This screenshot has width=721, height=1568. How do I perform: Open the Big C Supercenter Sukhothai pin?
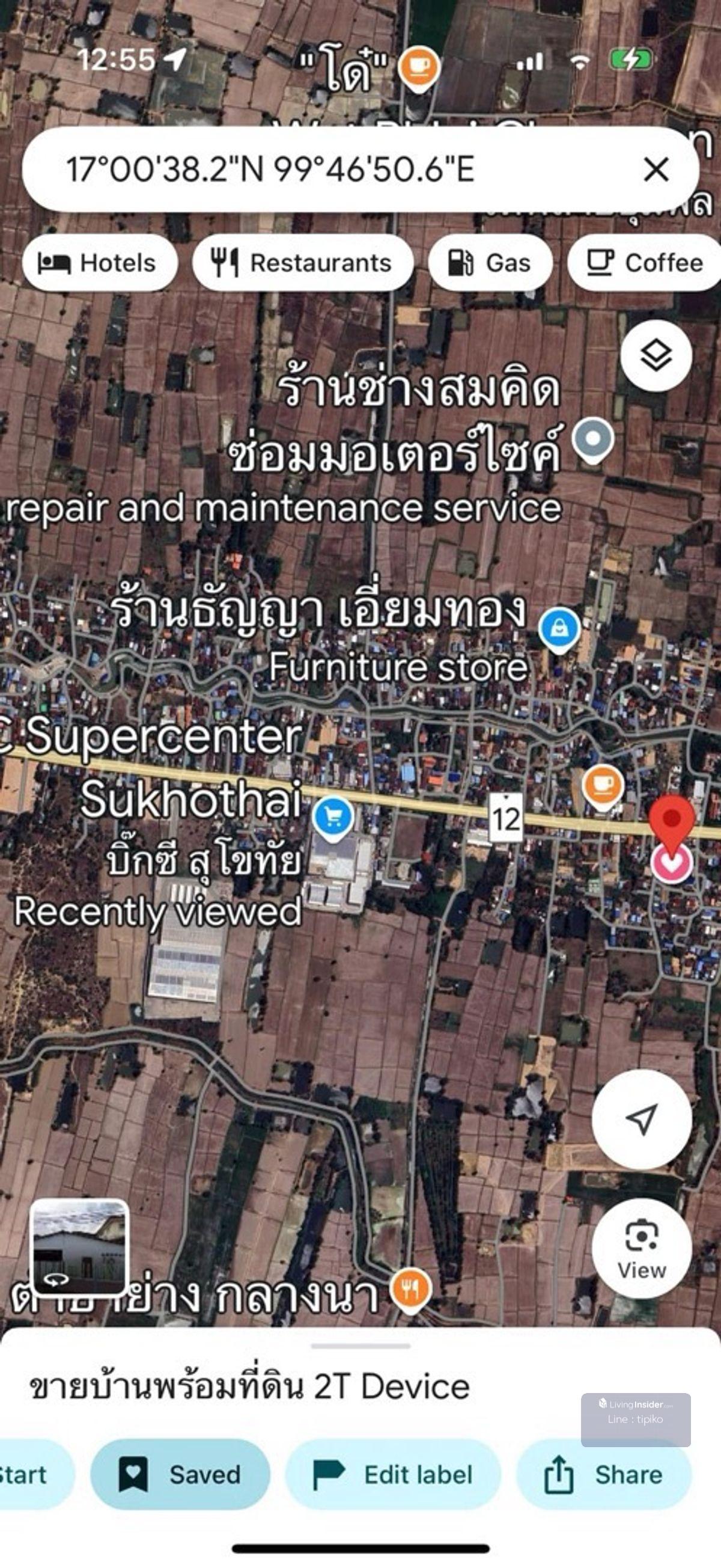click(x=332, y=818)
